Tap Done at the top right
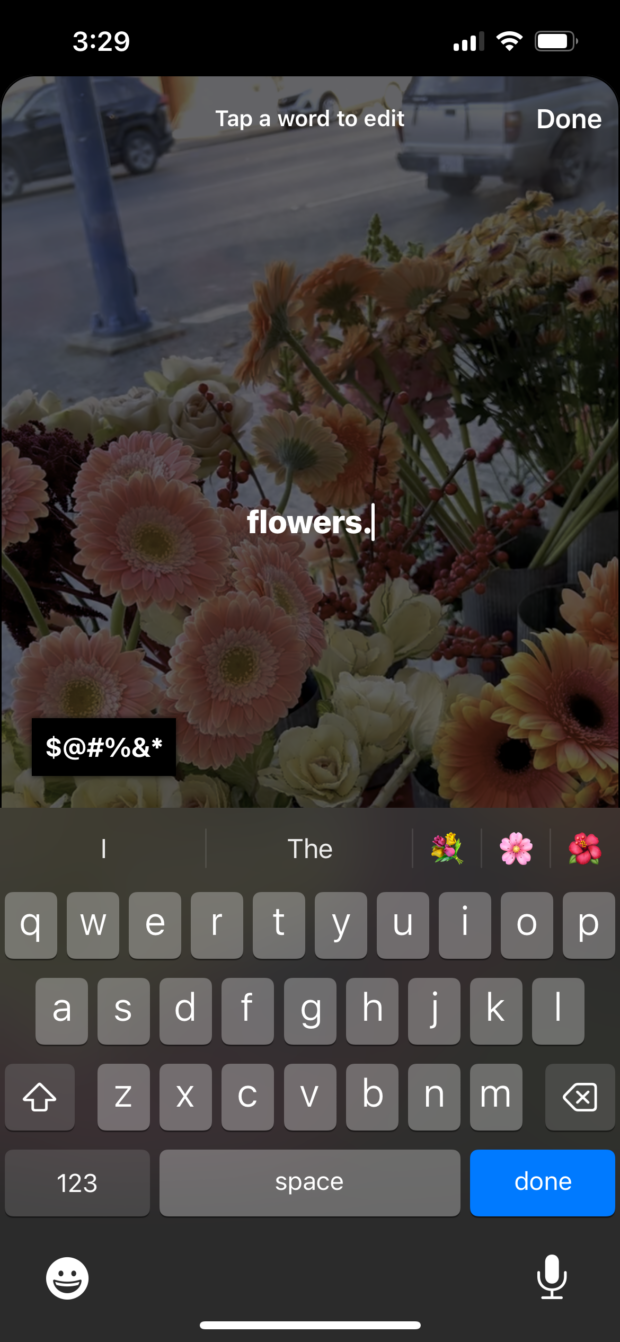620x1342 pixels. (x=568, y=119)
